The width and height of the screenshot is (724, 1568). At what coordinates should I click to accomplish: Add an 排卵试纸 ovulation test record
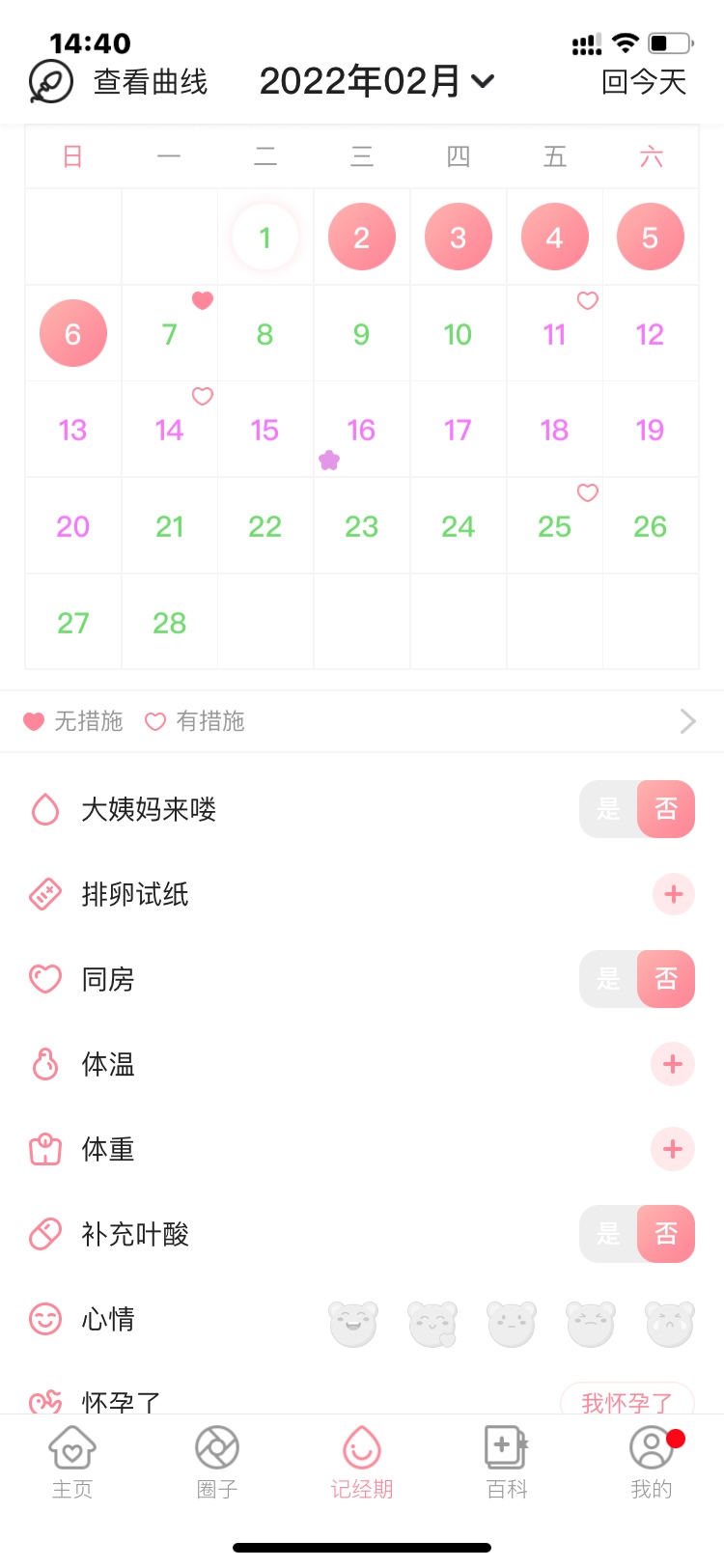673,894
